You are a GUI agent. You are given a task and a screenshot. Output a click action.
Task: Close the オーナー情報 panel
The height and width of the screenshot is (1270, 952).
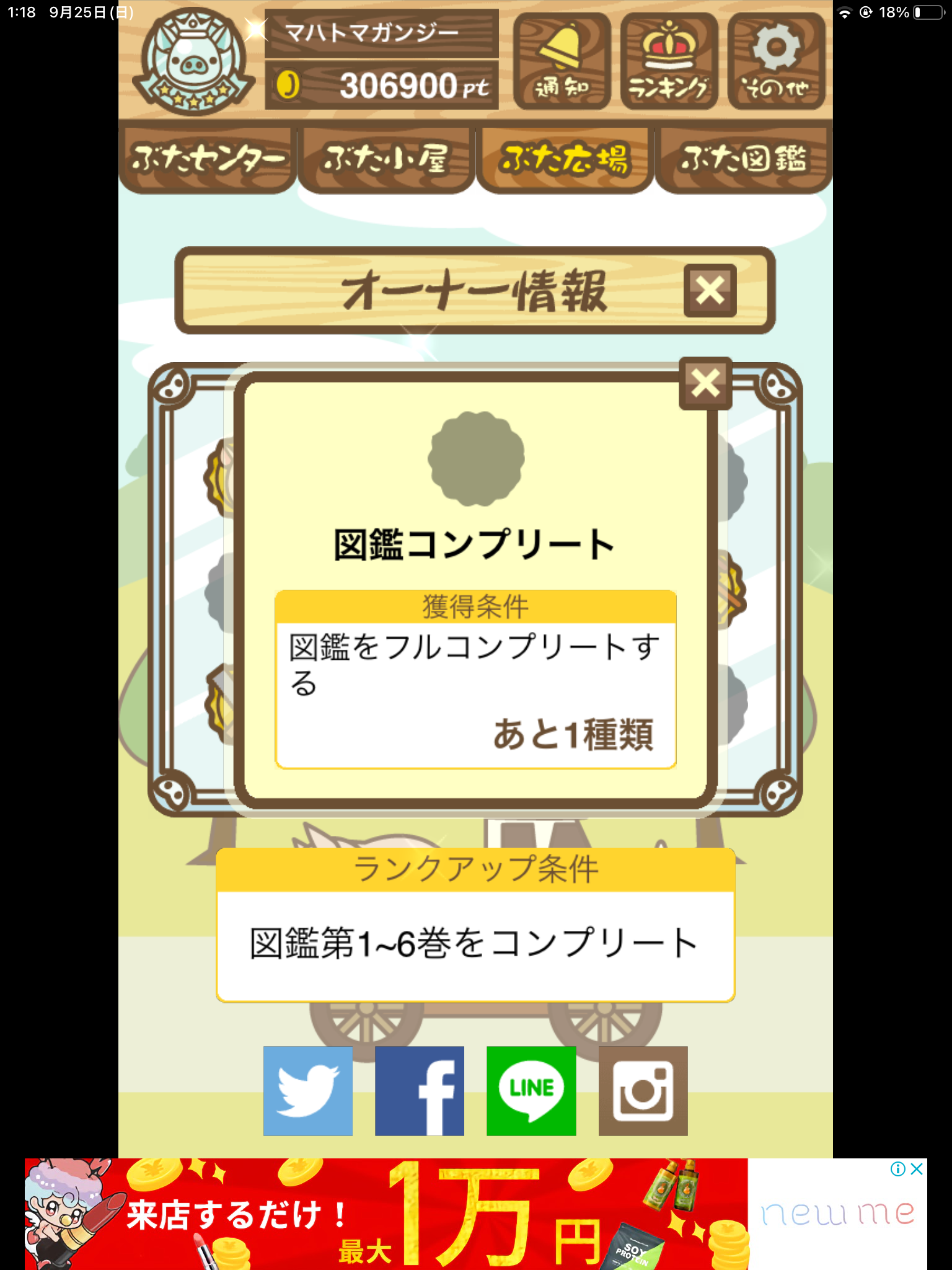pos(710,291)
